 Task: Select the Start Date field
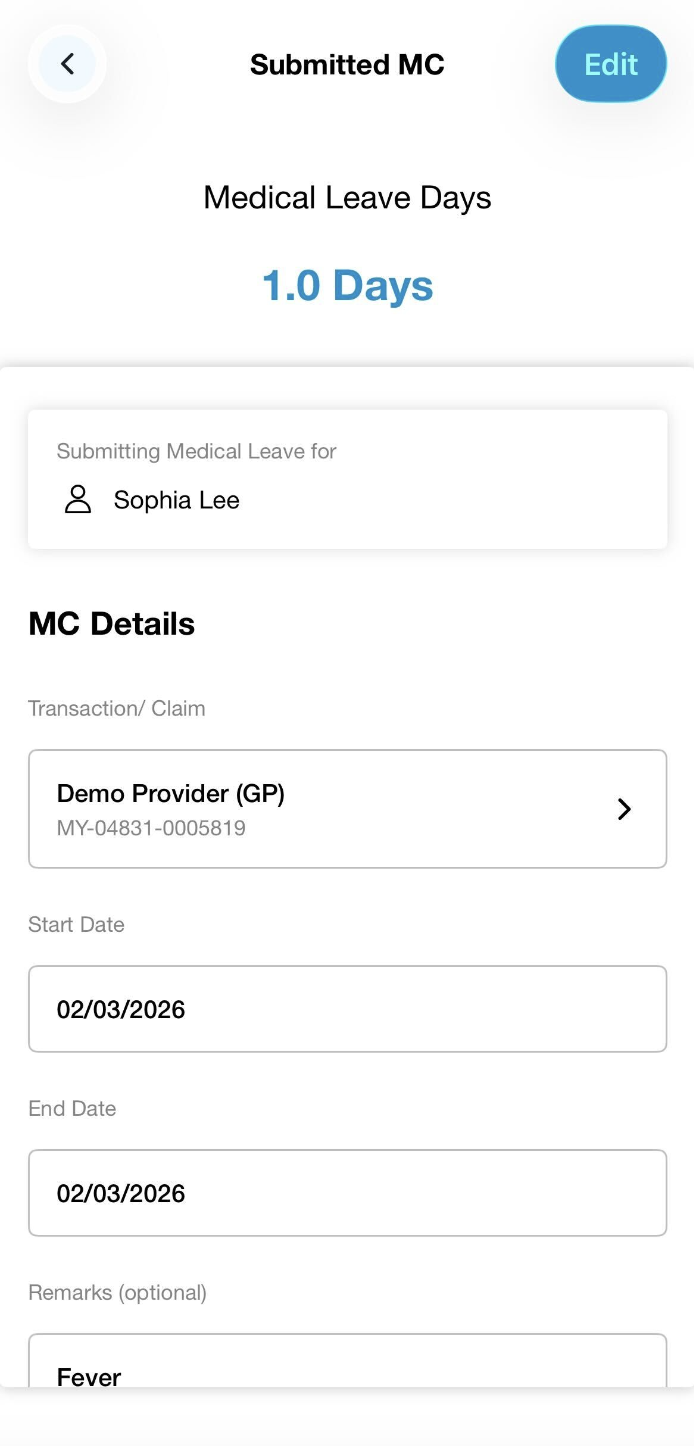[347, 1009]
